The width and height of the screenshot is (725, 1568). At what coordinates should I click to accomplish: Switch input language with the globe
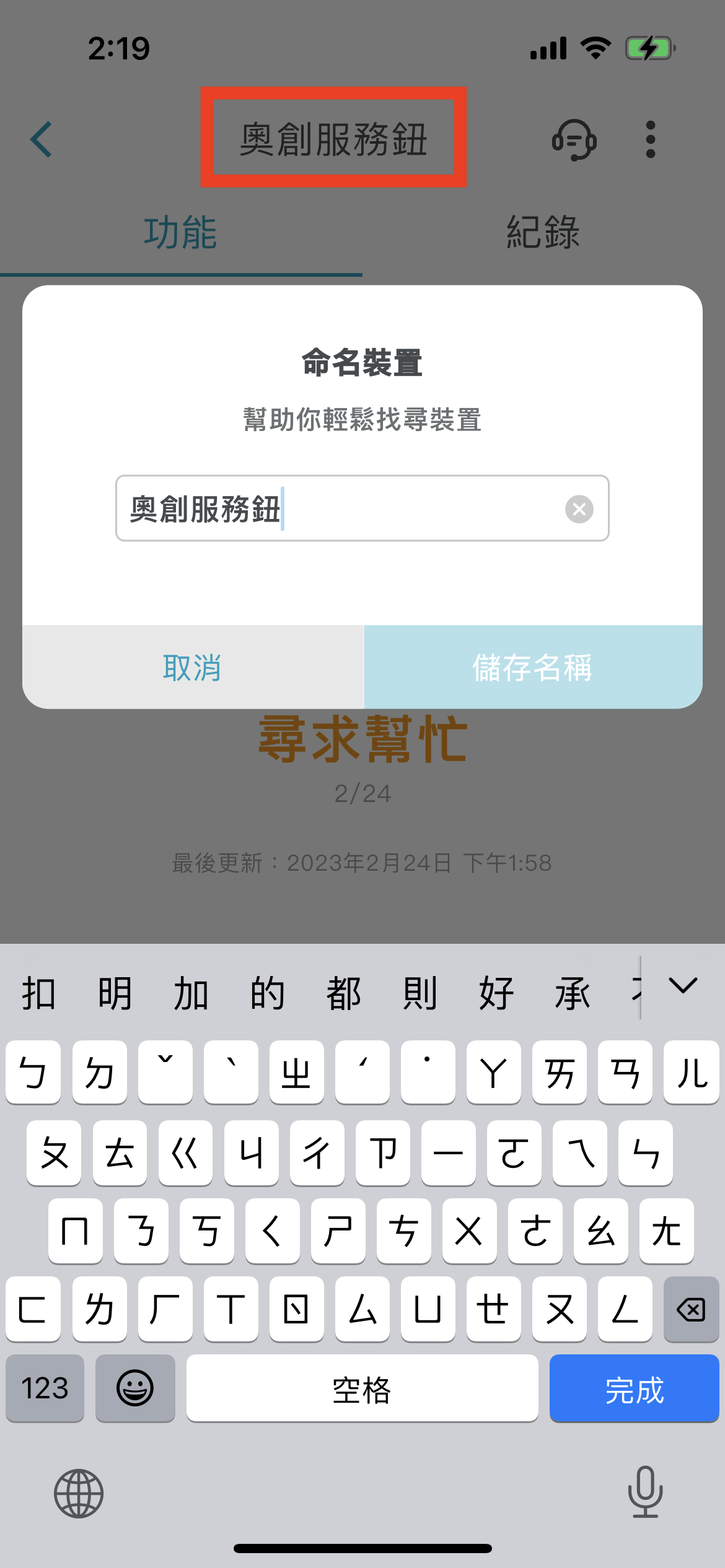point(79,1493)
